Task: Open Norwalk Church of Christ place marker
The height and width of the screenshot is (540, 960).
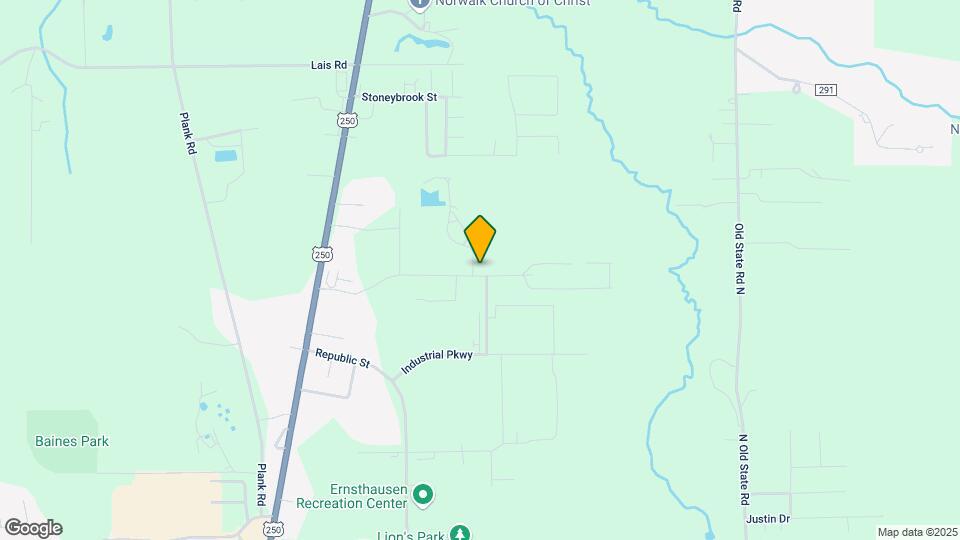Action: 420,4
